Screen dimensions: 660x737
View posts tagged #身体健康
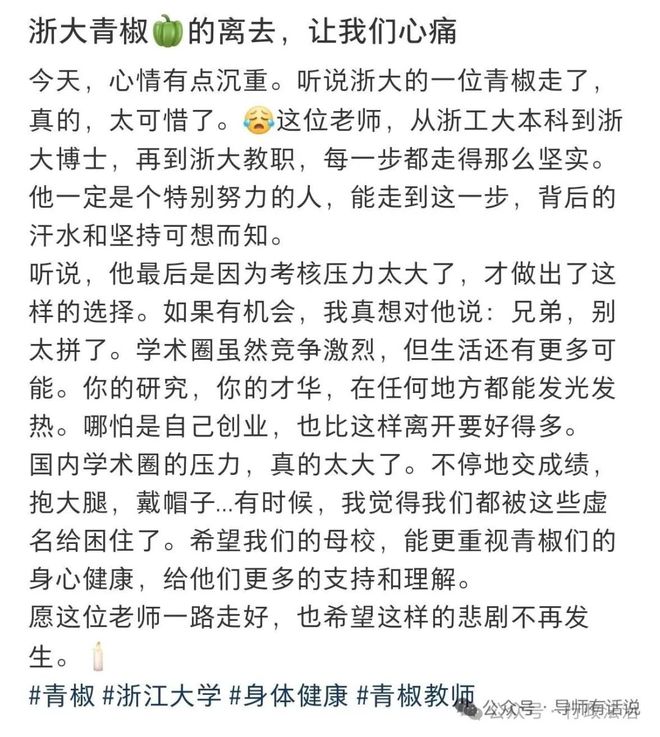289,695
